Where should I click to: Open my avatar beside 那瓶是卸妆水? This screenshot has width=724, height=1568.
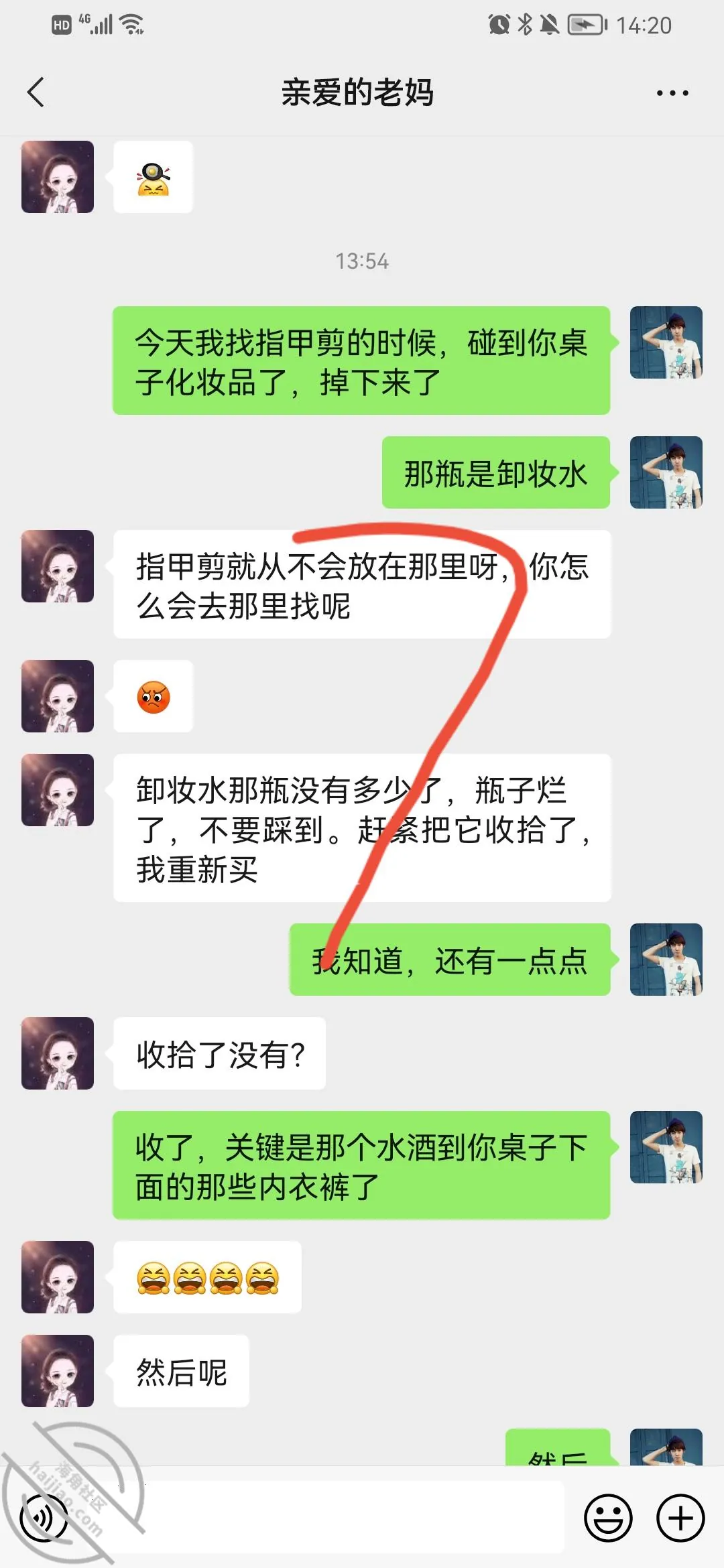[666, 472]
